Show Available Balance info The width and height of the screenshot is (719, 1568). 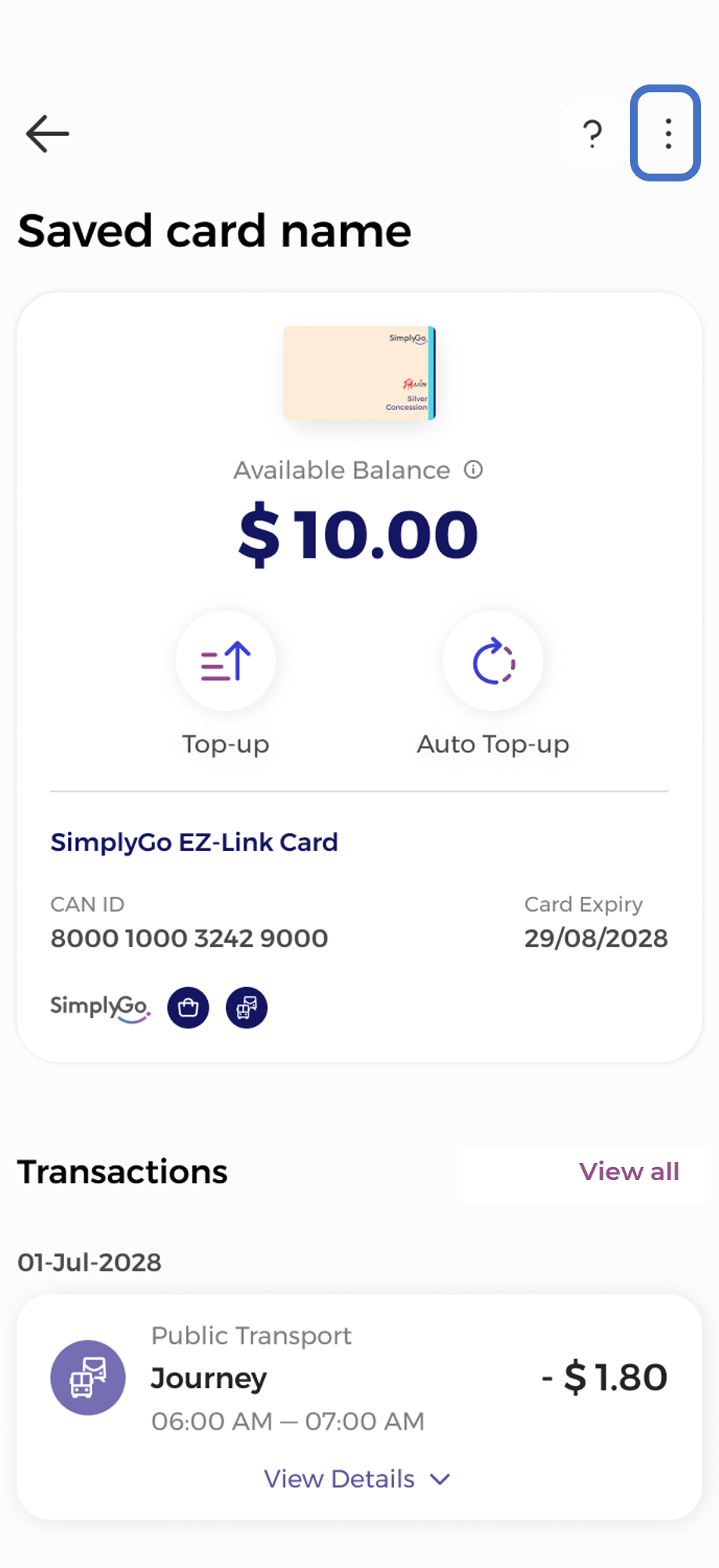click(474, 469)
